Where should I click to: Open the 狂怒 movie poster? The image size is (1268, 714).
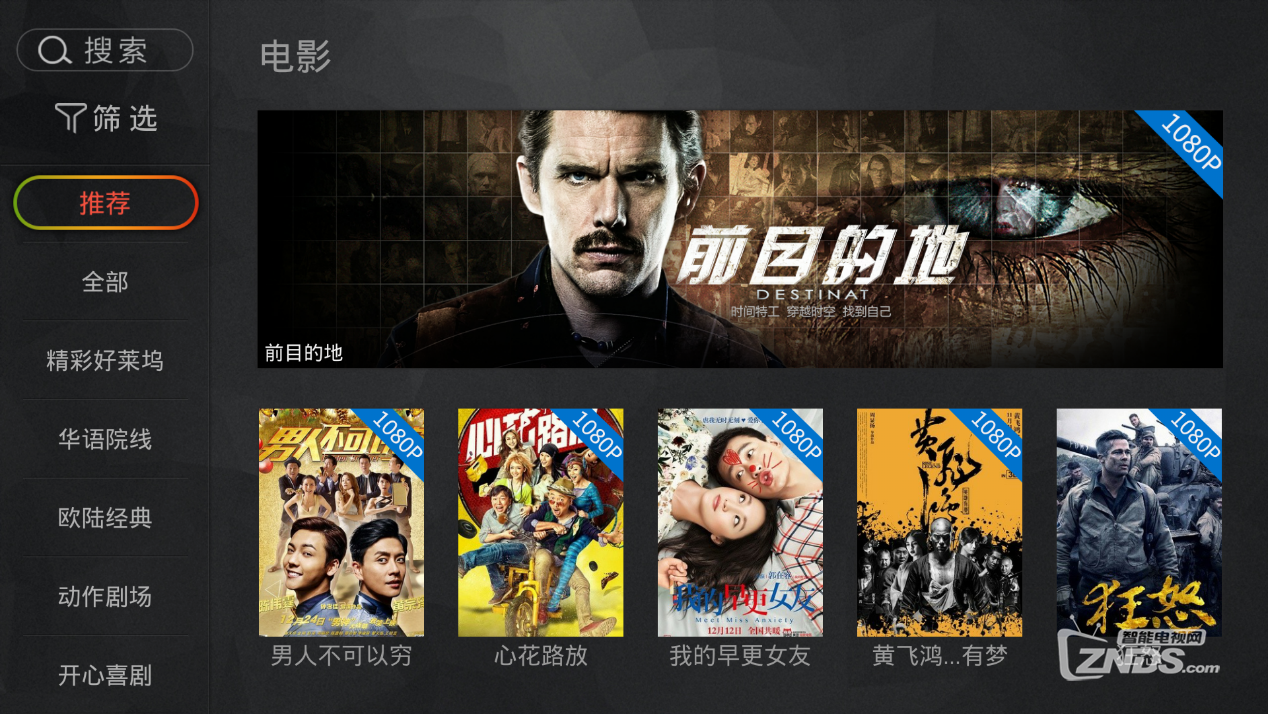(1138, 522)
